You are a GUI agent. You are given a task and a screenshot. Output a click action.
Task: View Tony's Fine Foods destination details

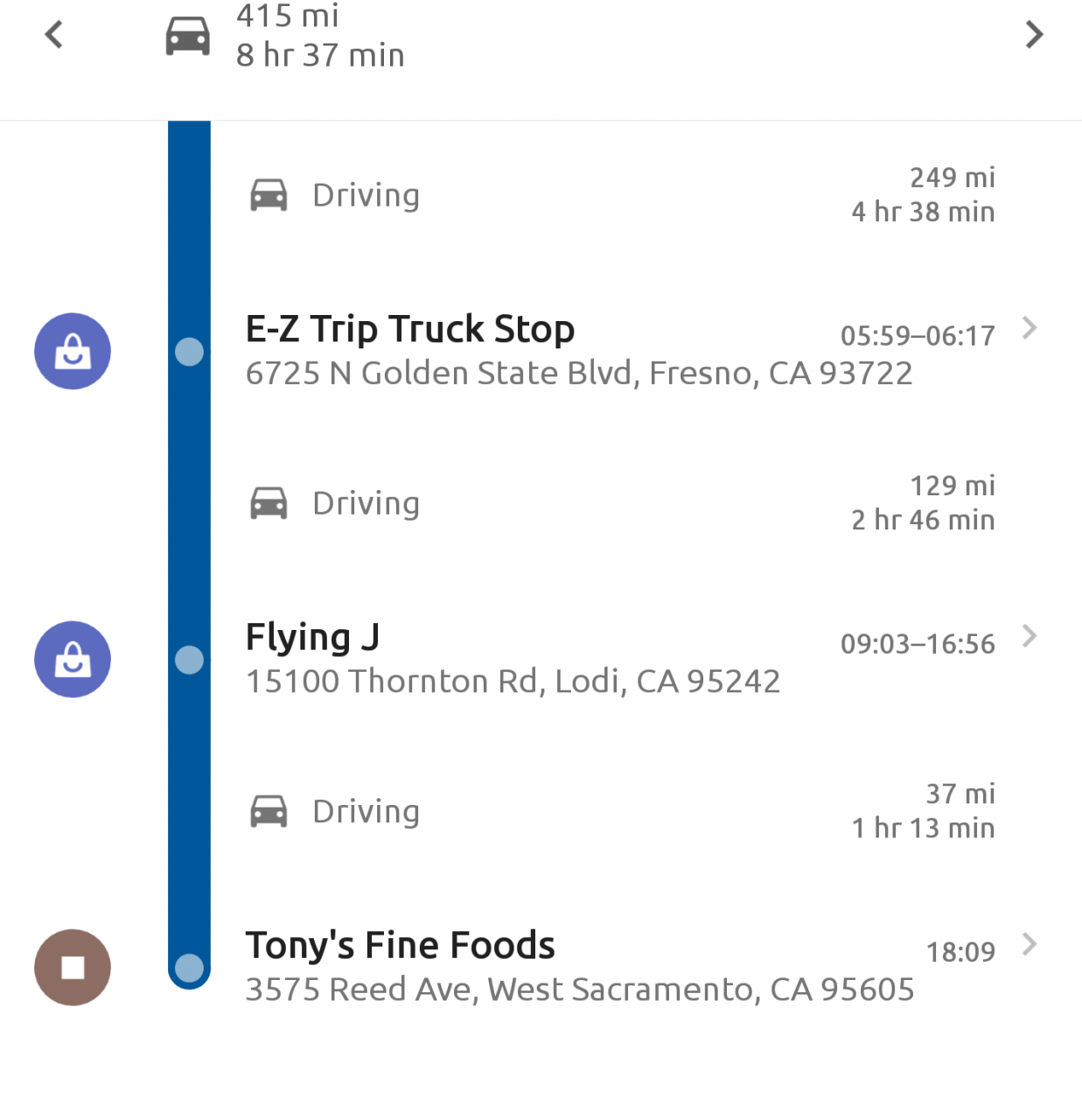coord(1029,945)
